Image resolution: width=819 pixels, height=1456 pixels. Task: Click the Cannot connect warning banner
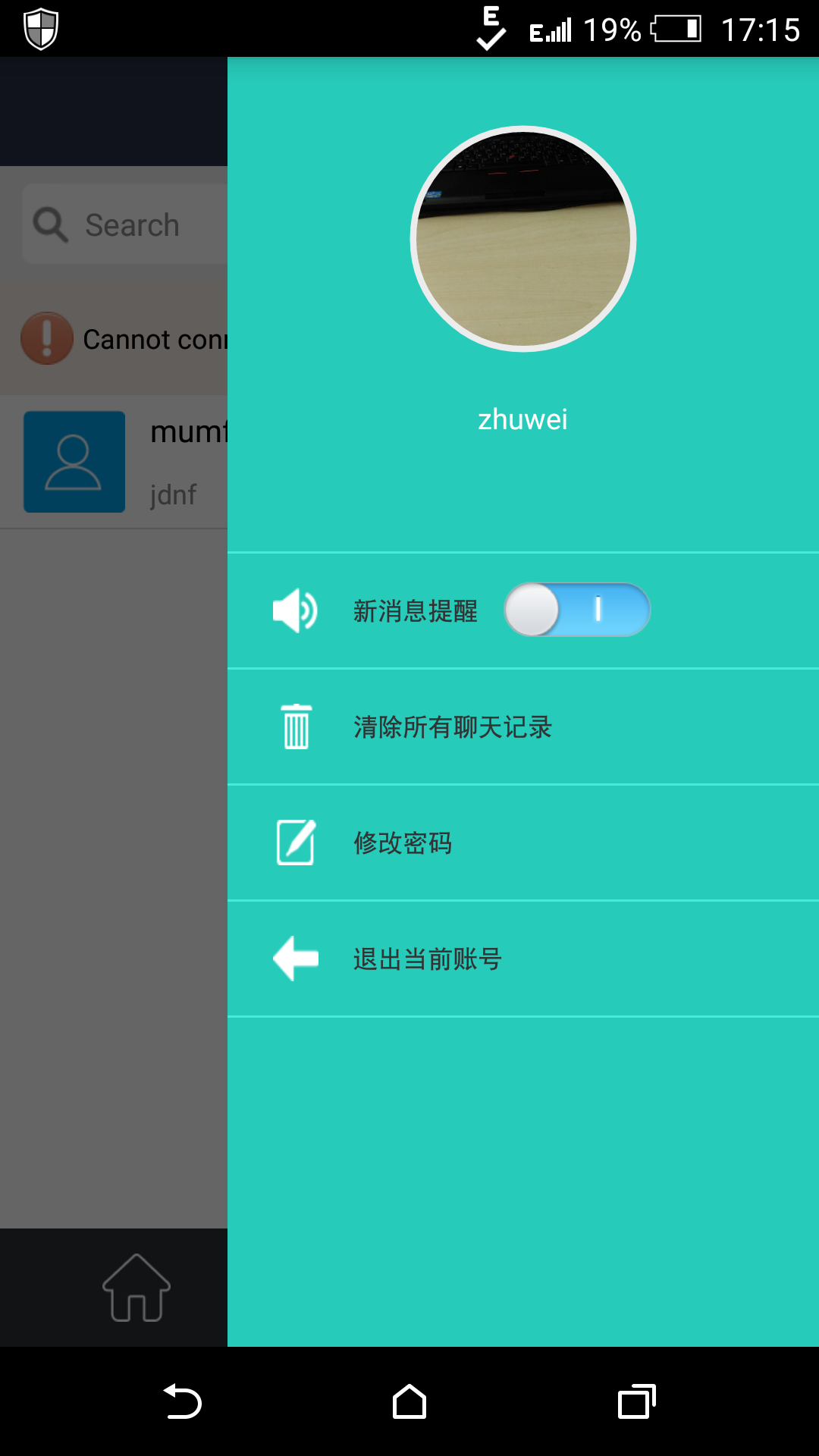click(x=114, y=339)
